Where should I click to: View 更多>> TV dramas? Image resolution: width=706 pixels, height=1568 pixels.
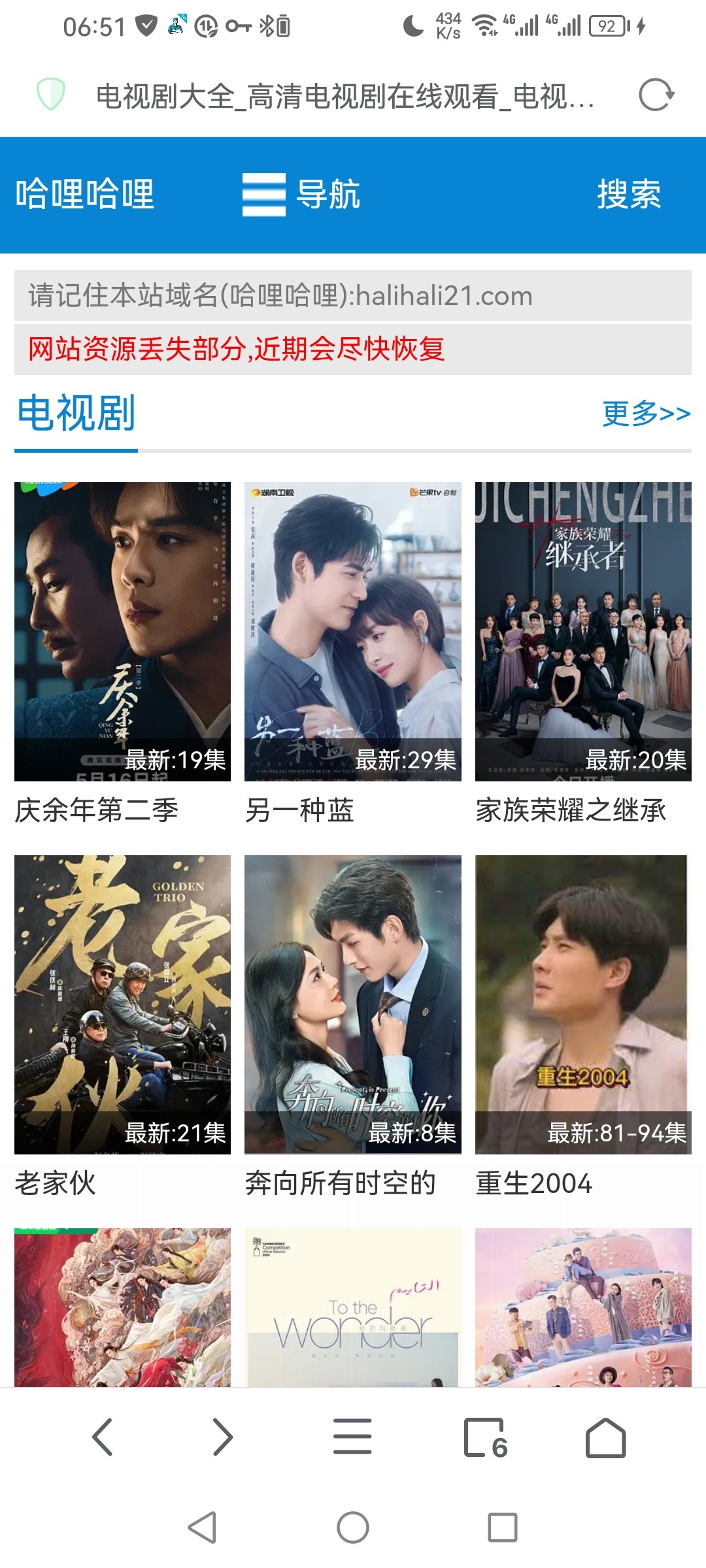(x=646, y=414)
